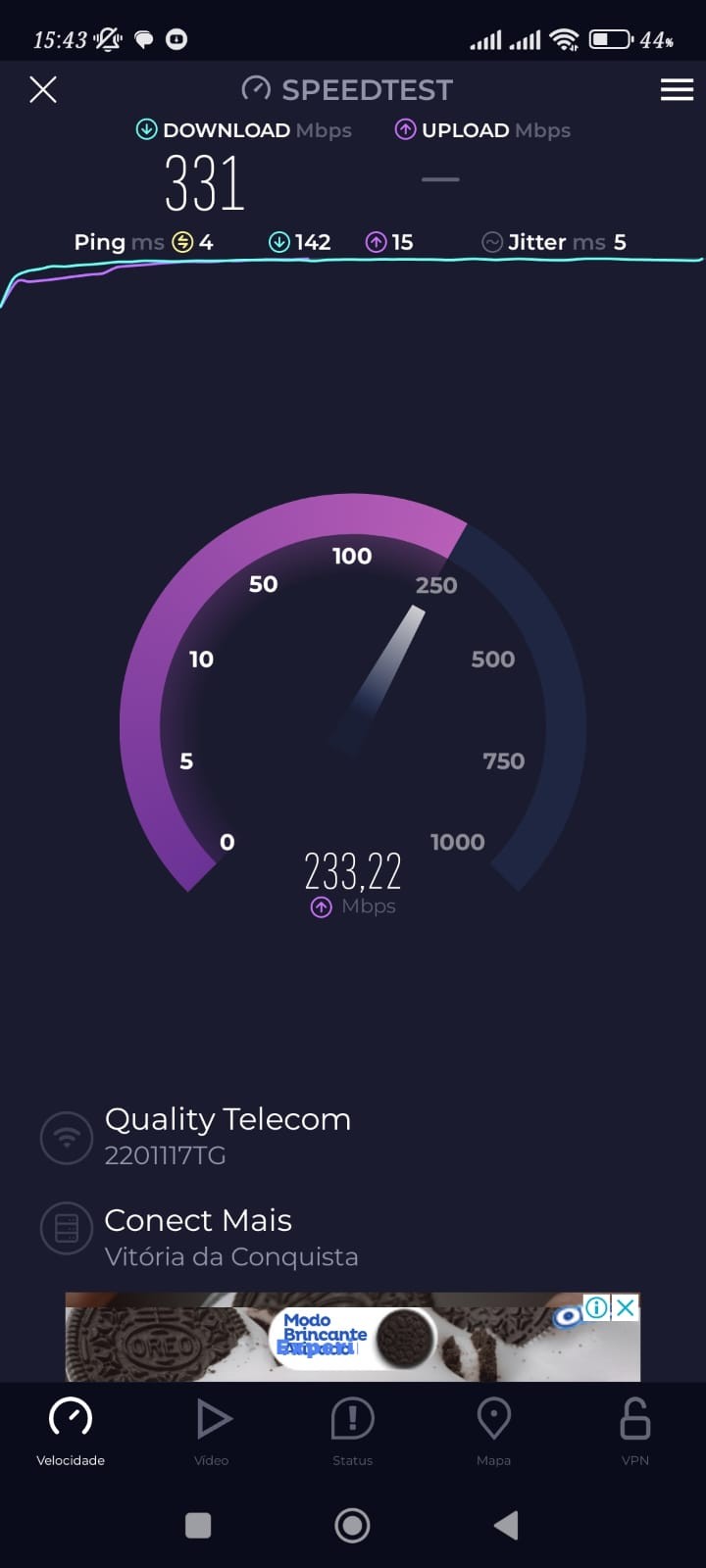Open the hamburger menu

(677, 90)
